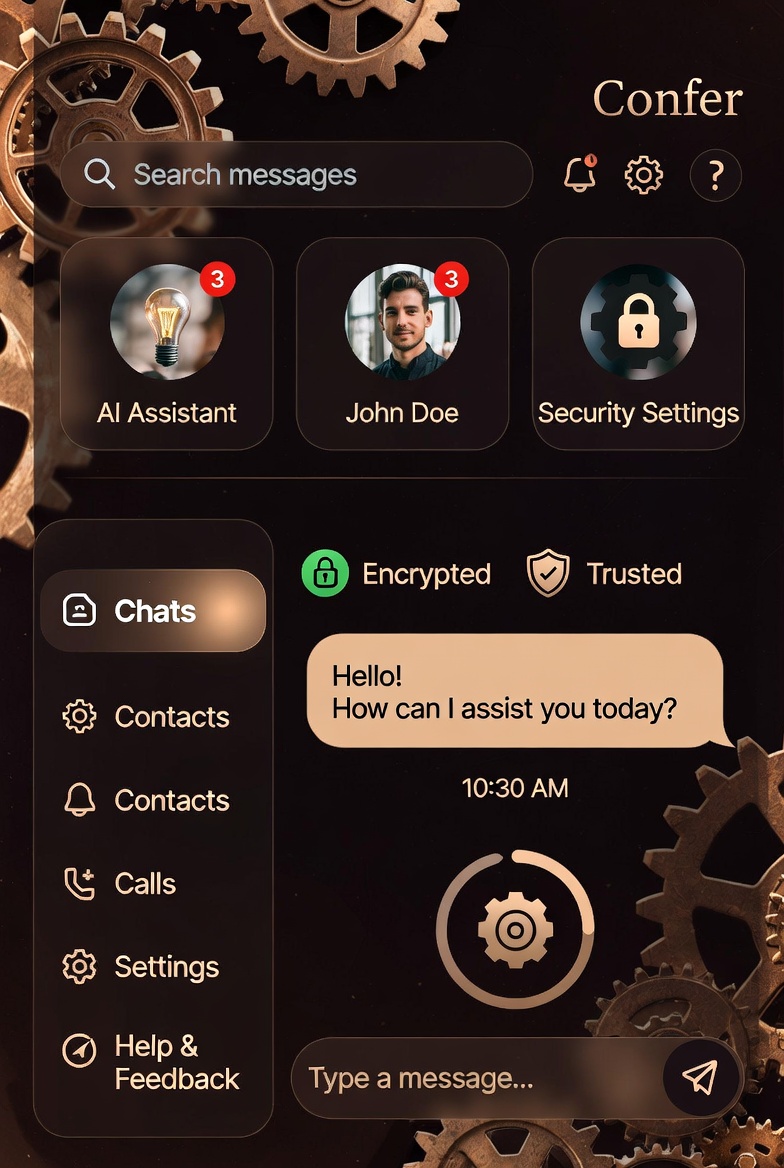Switch to the Chats section
This screenshot has width=784, height=1168.
tap(153, 611)
